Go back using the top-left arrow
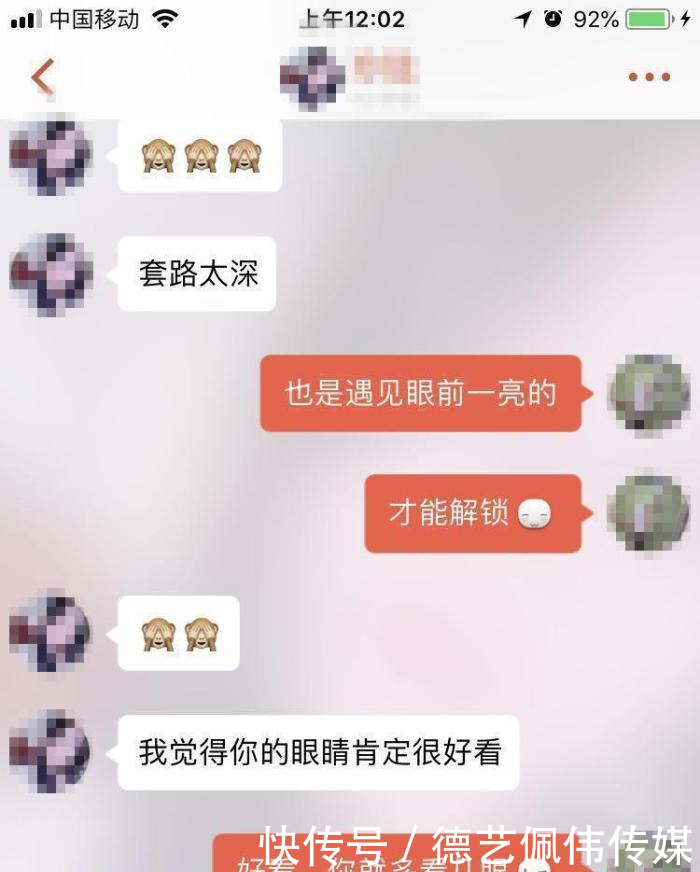 (x=42, y=76)
